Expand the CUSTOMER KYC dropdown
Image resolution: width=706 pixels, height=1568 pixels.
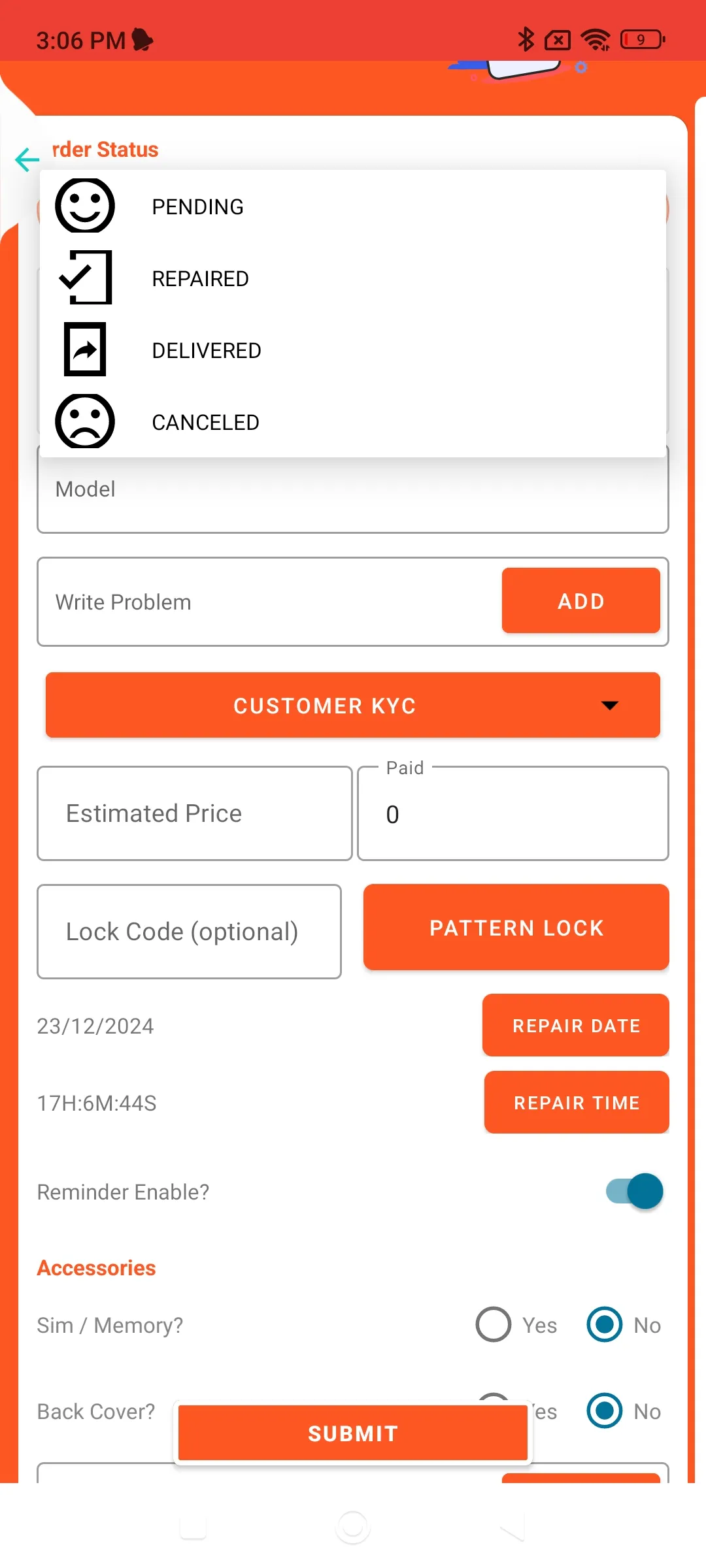point(353,705)
